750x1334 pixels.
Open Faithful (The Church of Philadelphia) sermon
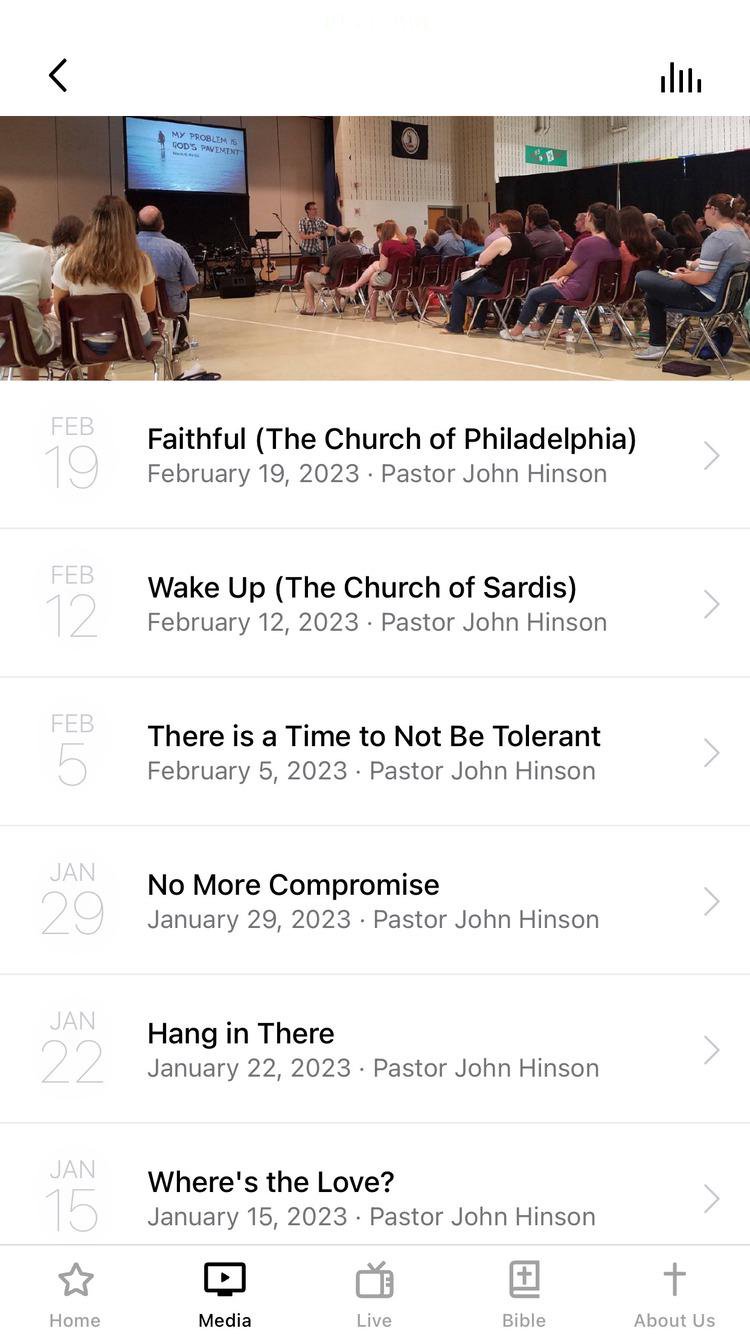tap(390, 455)
